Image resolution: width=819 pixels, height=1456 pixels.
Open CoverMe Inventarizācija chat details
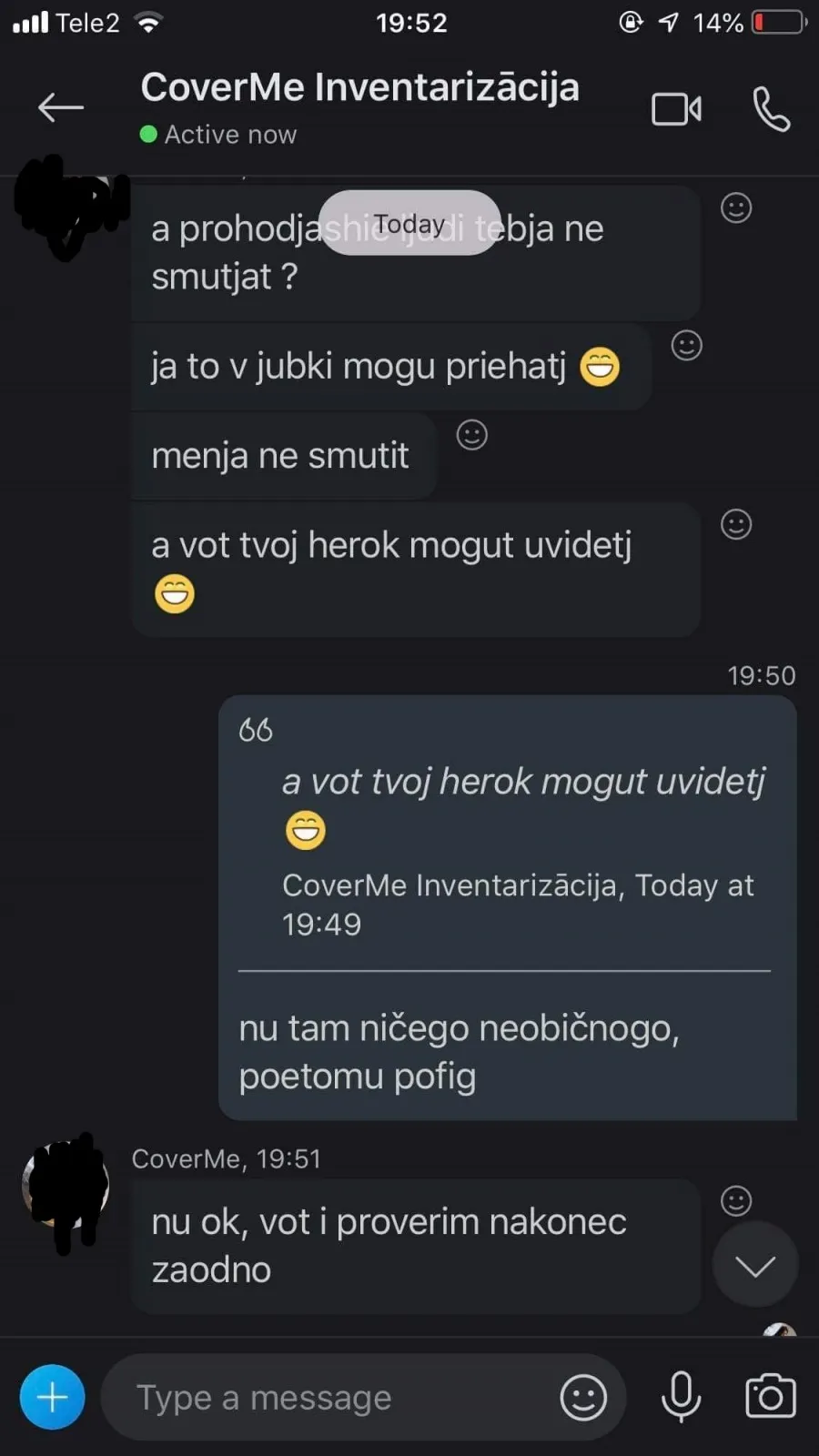pyautogui.click(x=359, y=88)
